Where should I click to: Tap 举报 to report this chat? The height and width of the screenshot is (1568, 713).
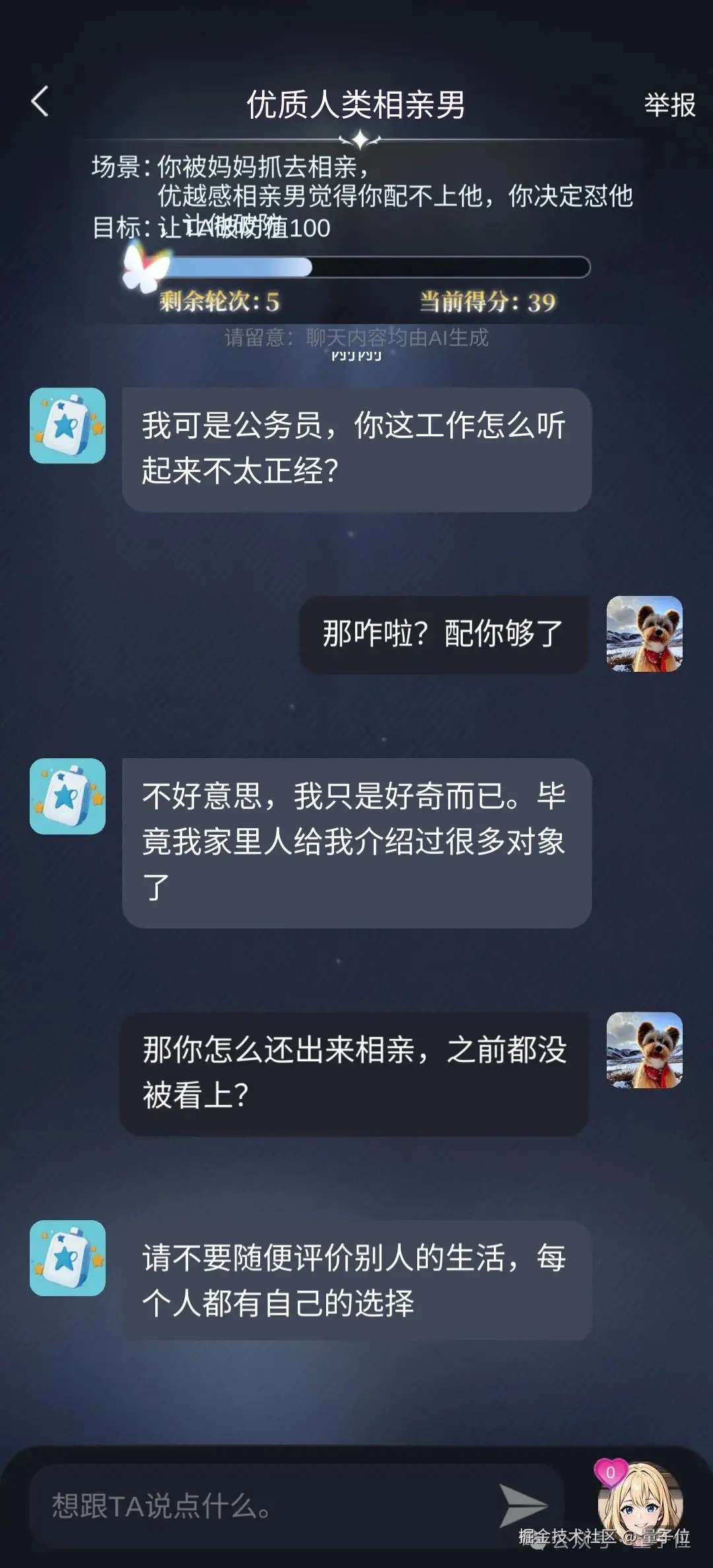pyautogui.click(x=669, y=105)
